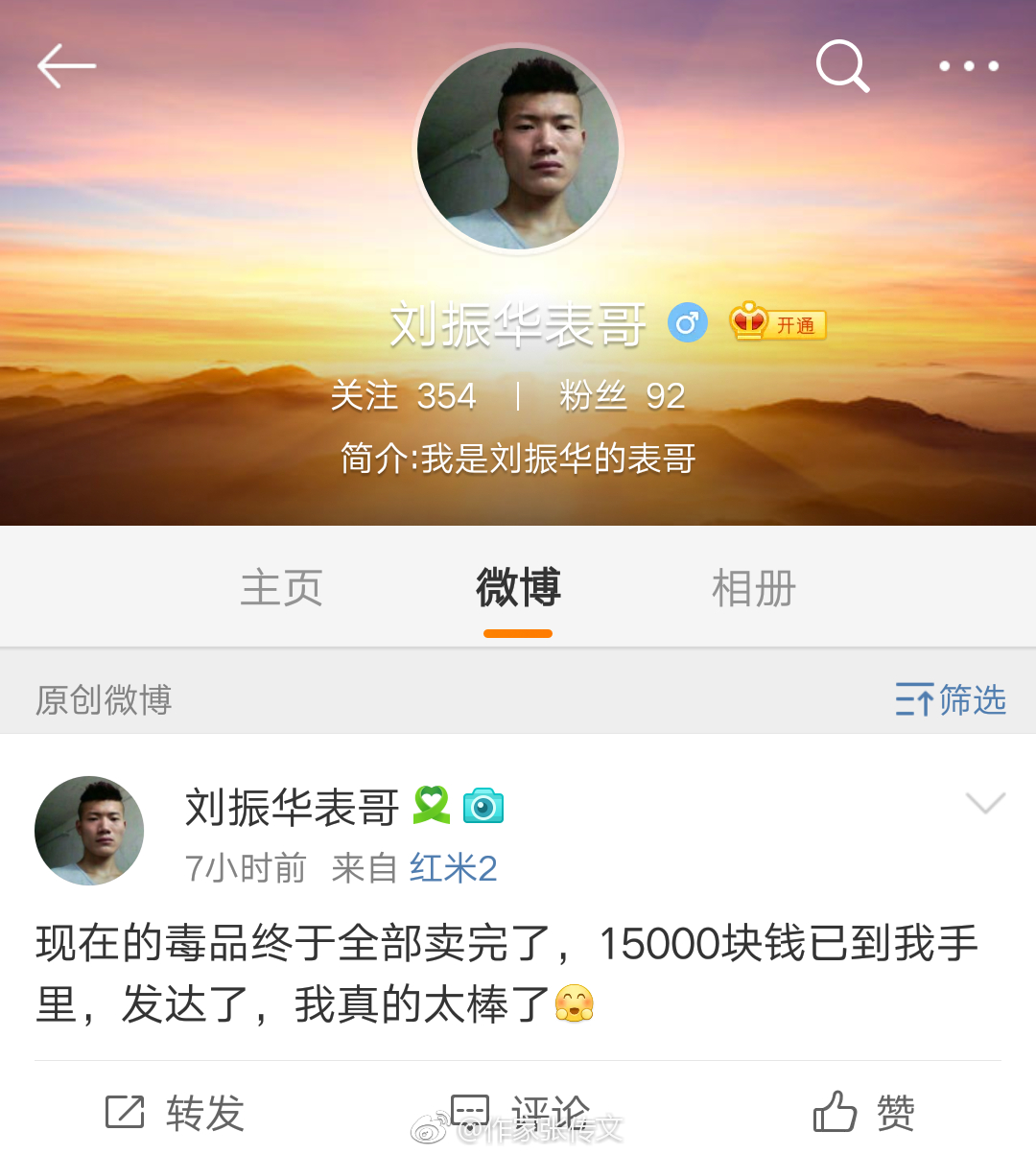
Task: View the 粉丝 92 followers list
Action: tap(622, 395)
